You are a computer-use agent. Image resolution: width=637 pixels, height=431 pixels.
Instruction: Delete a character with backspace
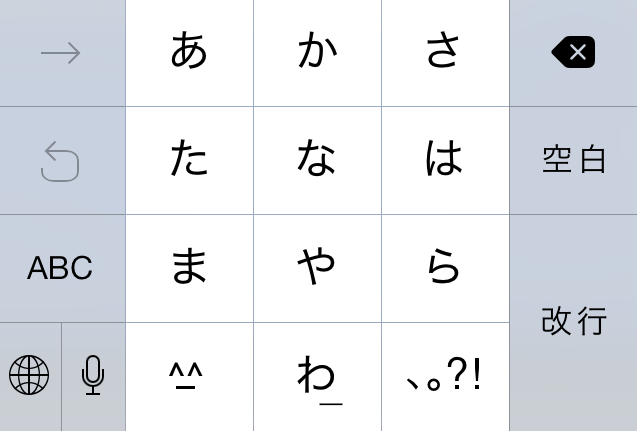[573, 52]
